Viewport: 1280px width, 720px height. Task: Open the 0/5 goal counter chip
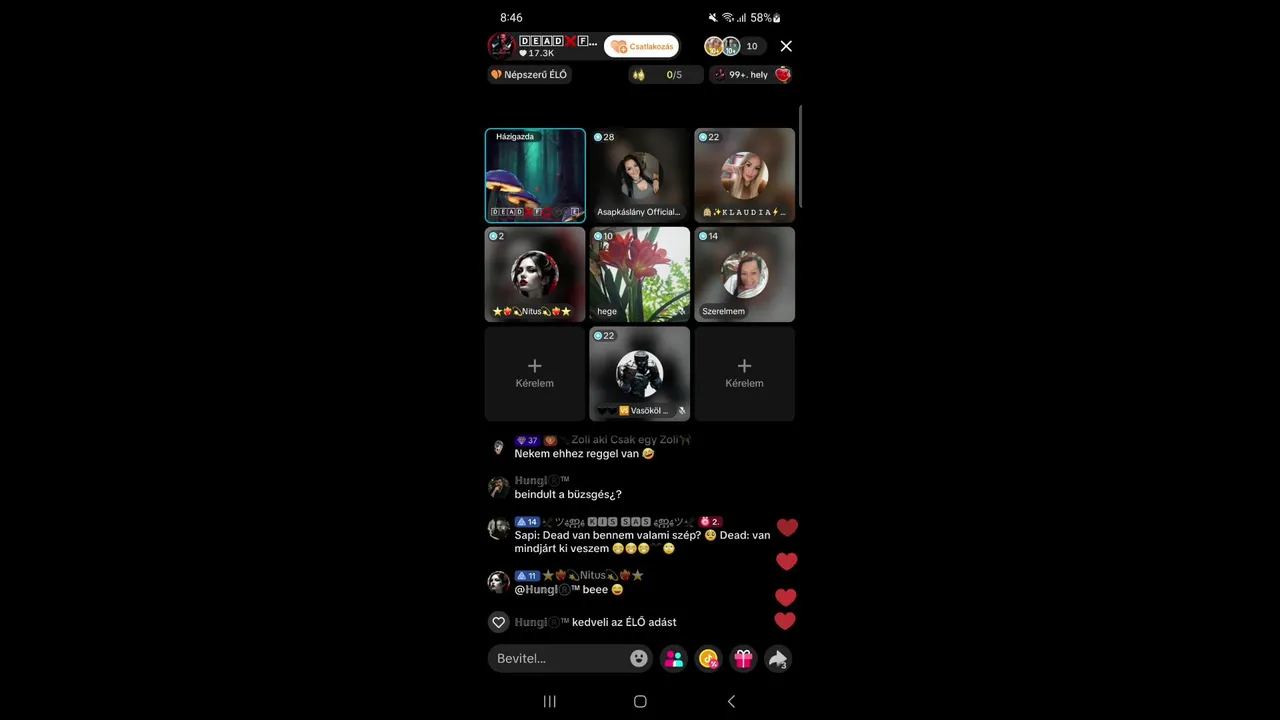click(x=664, y=75)
